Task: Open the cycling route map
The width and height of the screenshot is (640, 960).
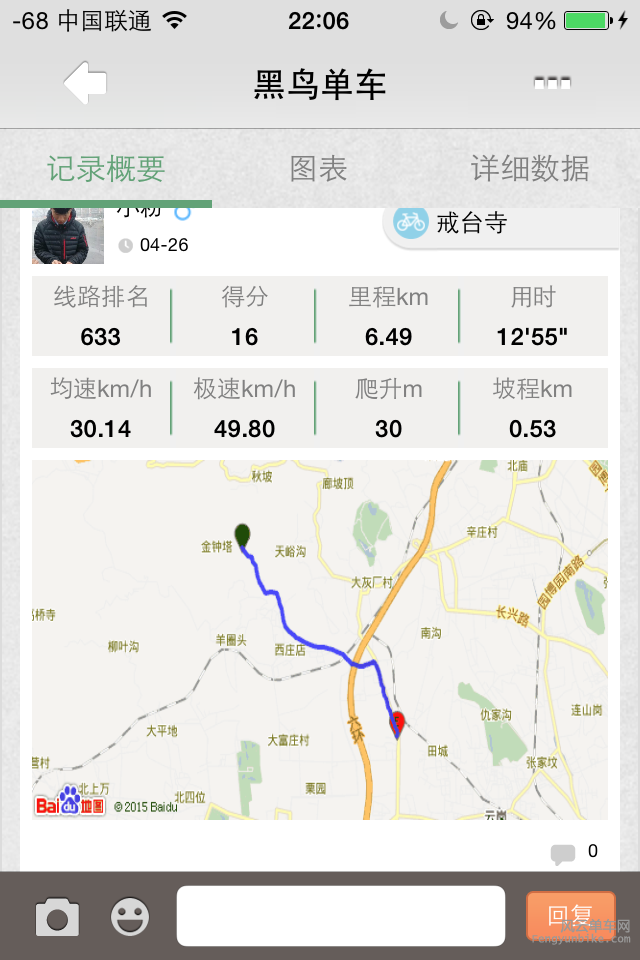Action: pyautogui.click(x=320, y=640)
